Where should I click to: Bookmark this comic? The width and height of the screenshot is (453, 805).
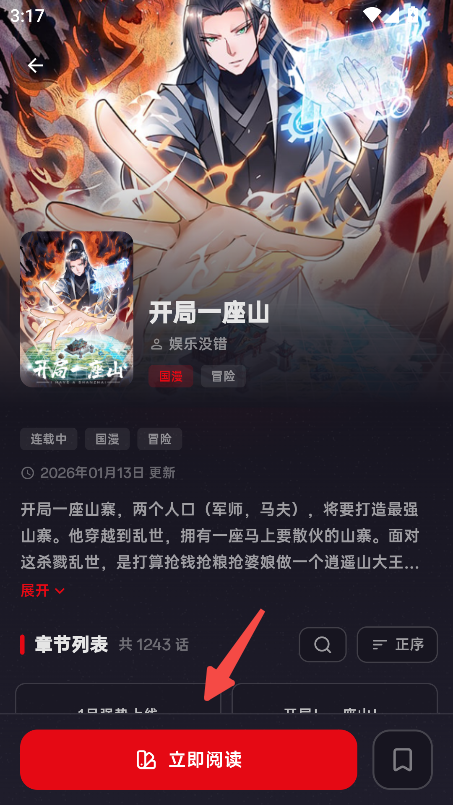403,759
